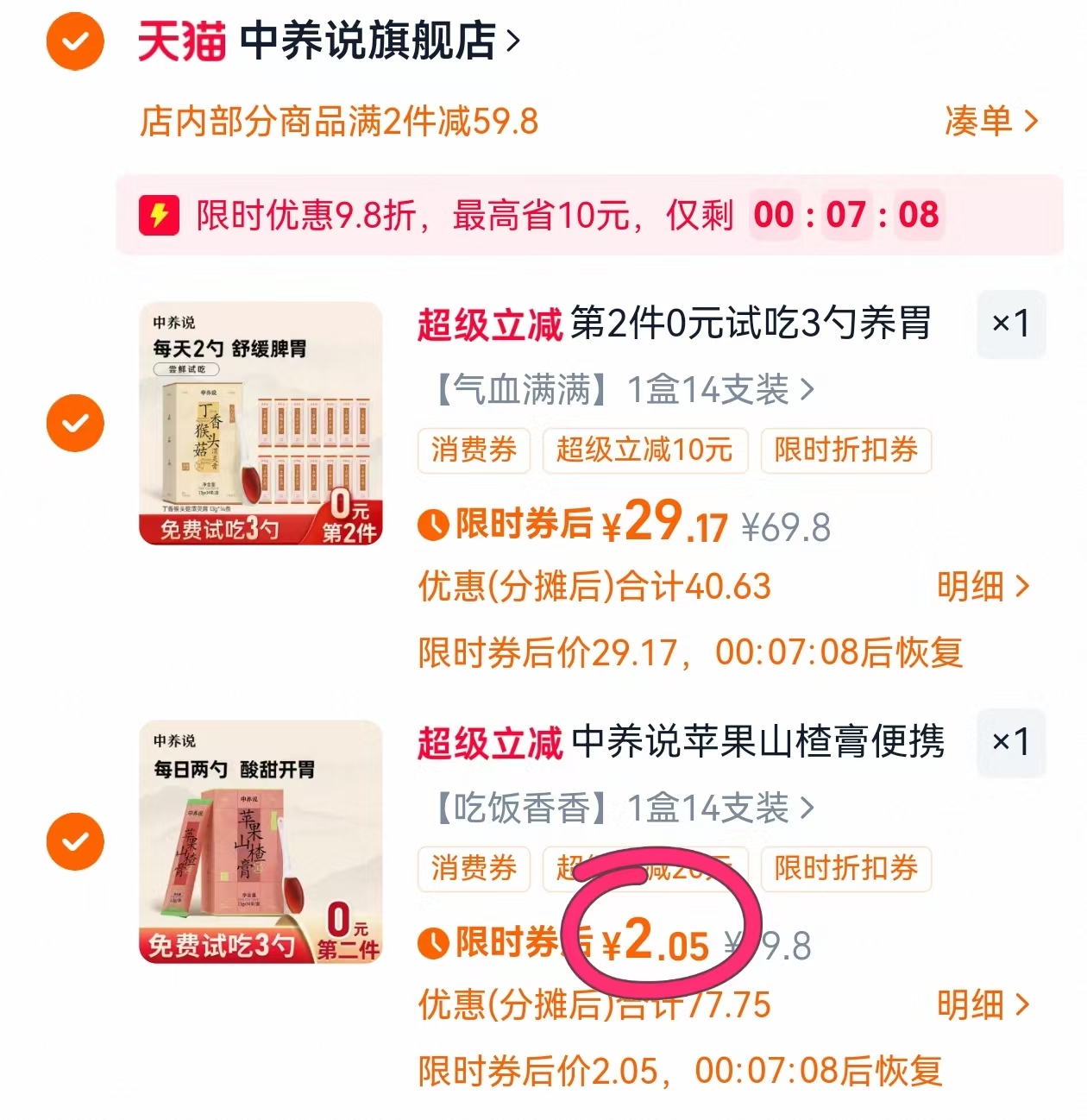Uncheck the 丁香猴头菇 product checkbox
The width and height of the screenshot is (1087, 1120).
[75, 422]
